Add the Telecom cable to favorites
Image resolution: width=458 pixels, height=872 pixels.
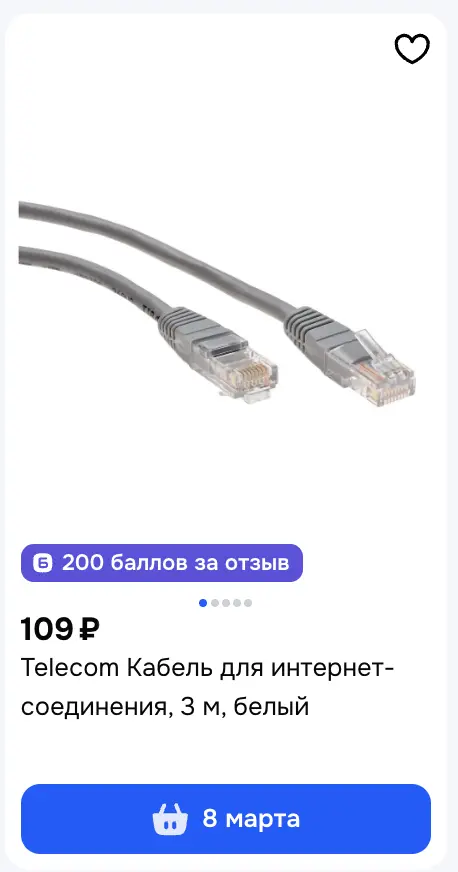(412, 49)
